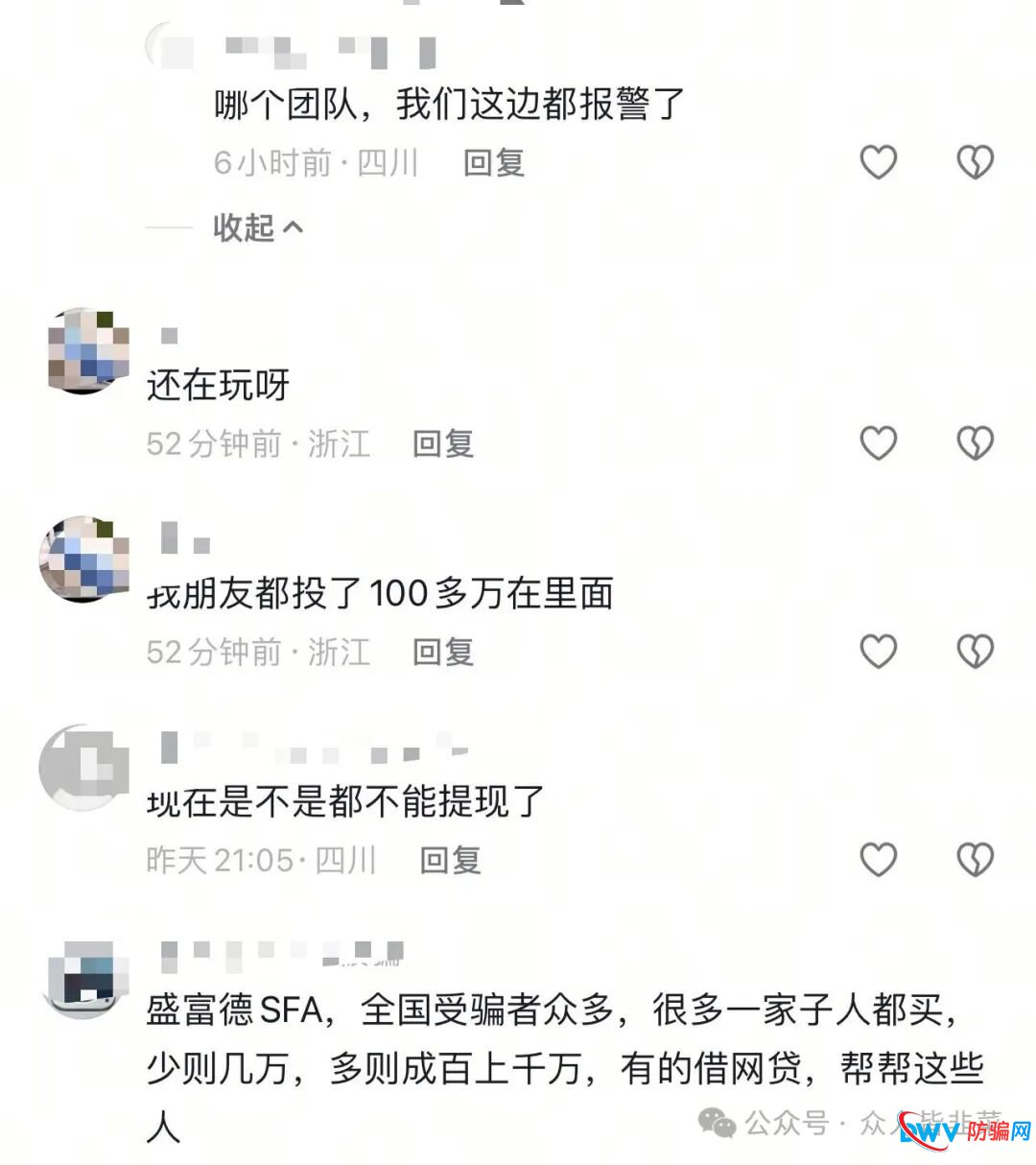Screen dimensions: 1036x1165
Task: Dislike the '还在玩呀' comment
Action: click(976, 442)
